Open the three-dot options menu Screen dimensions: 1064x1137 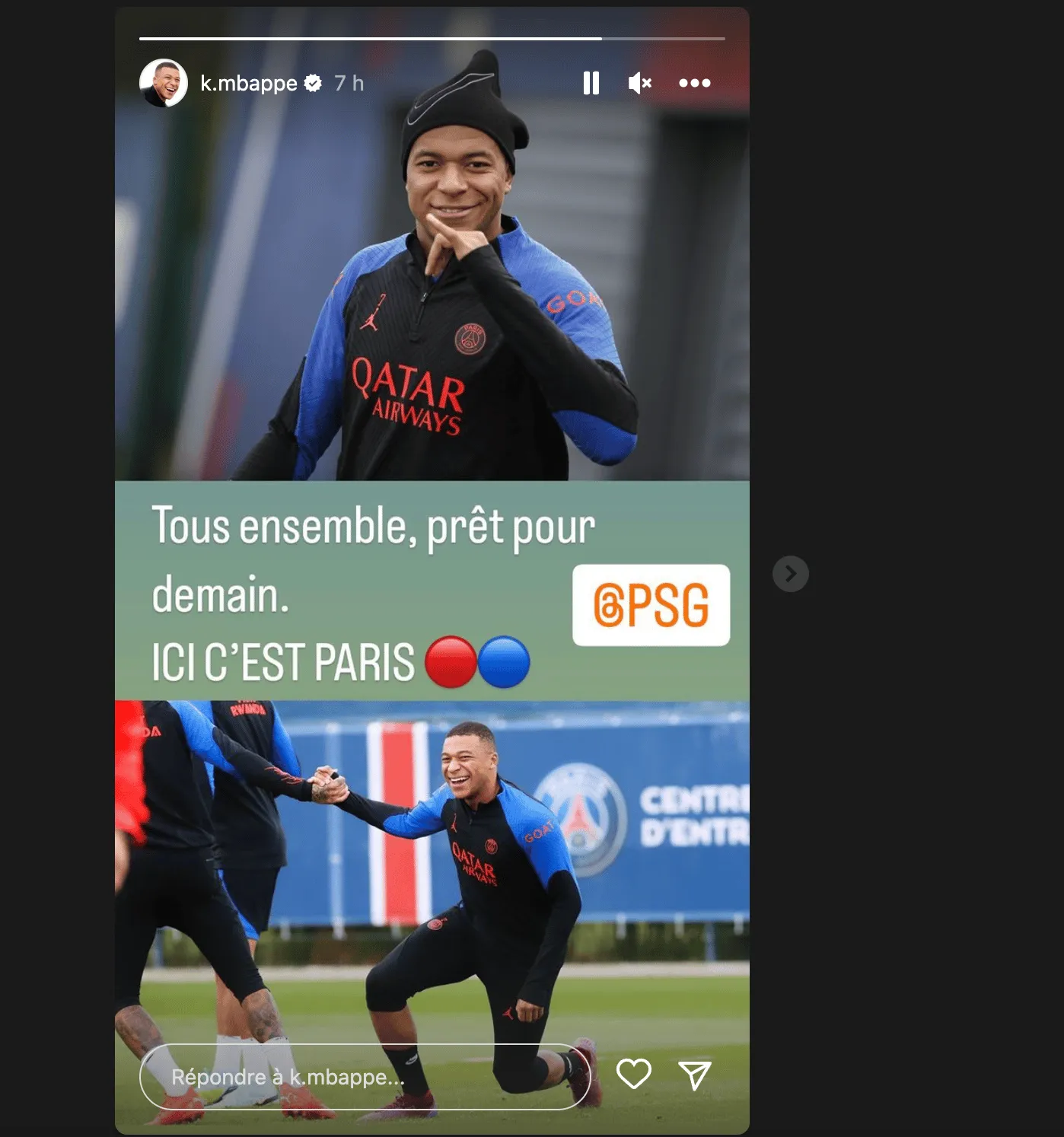pos(694,83)
